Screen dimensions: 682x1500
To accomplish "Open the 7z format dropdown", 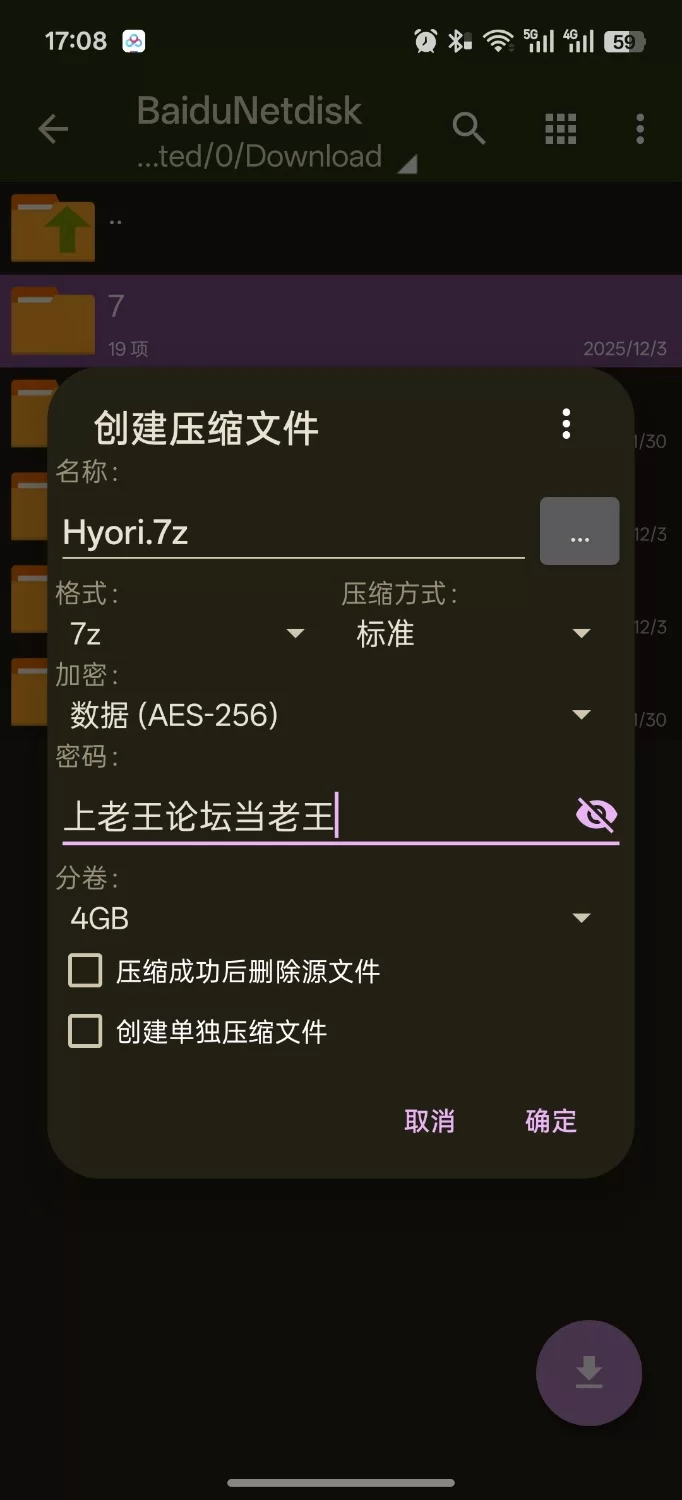I will tap(187, 634).
